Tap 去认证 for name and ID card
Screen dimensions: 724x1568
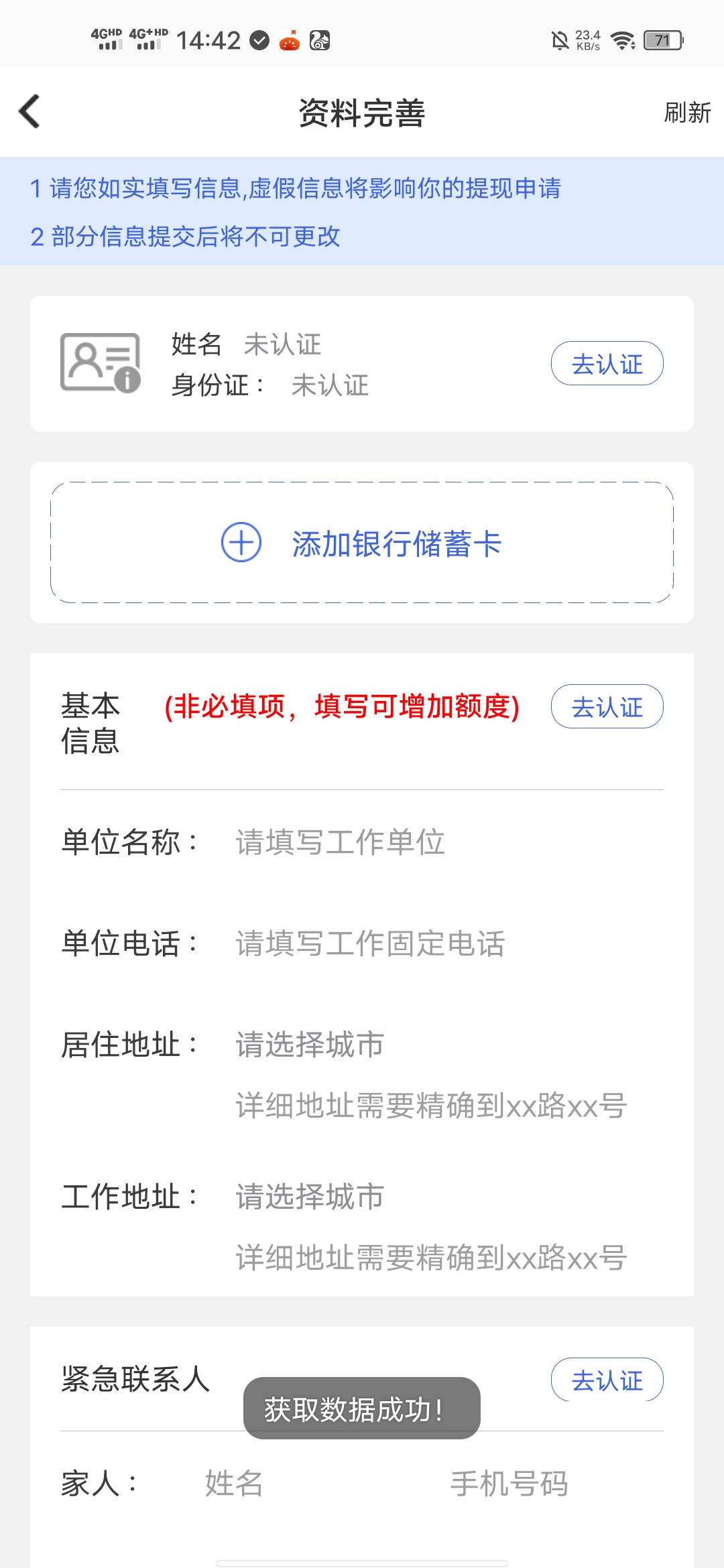[x=607, y=364]
